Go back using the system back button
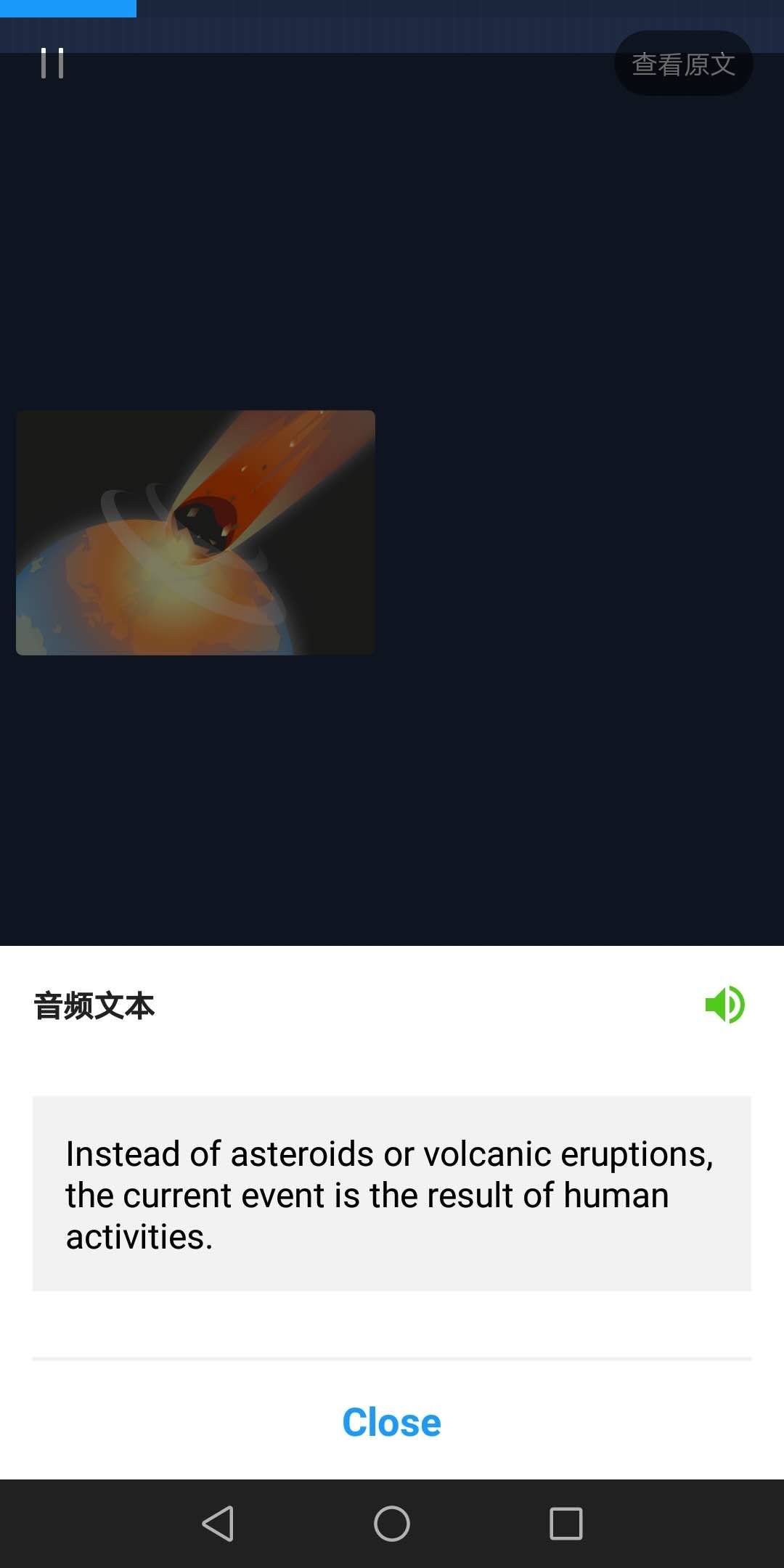This screenshot has height=1568, width=784. point(218,1523)
